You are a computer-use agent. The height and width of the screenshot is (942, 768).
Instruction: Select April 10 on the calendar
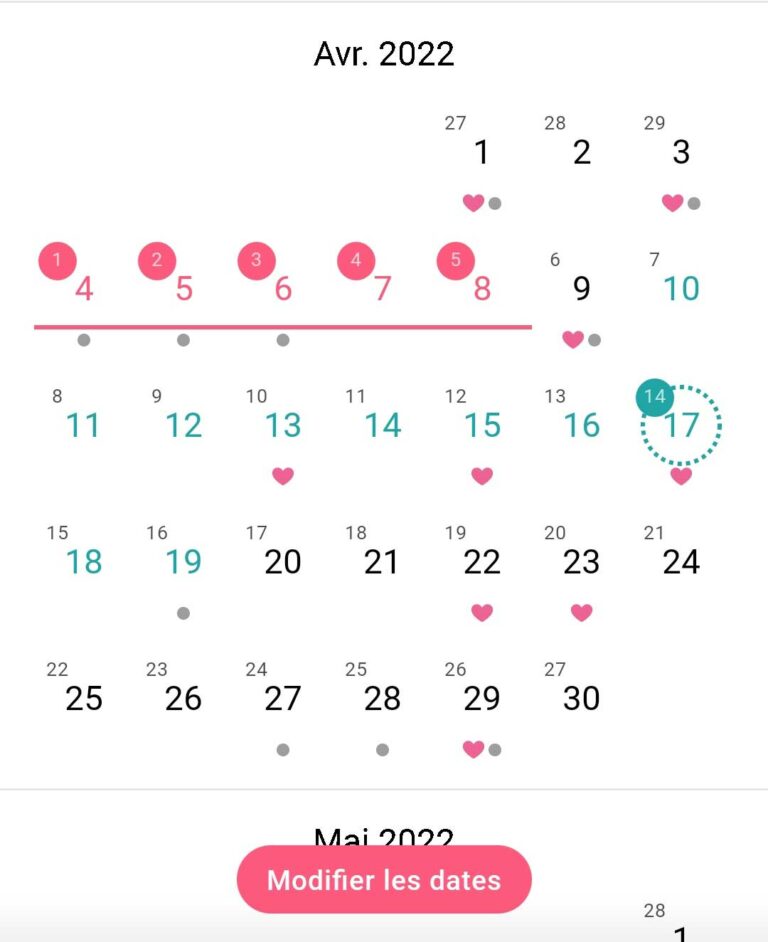681,289
